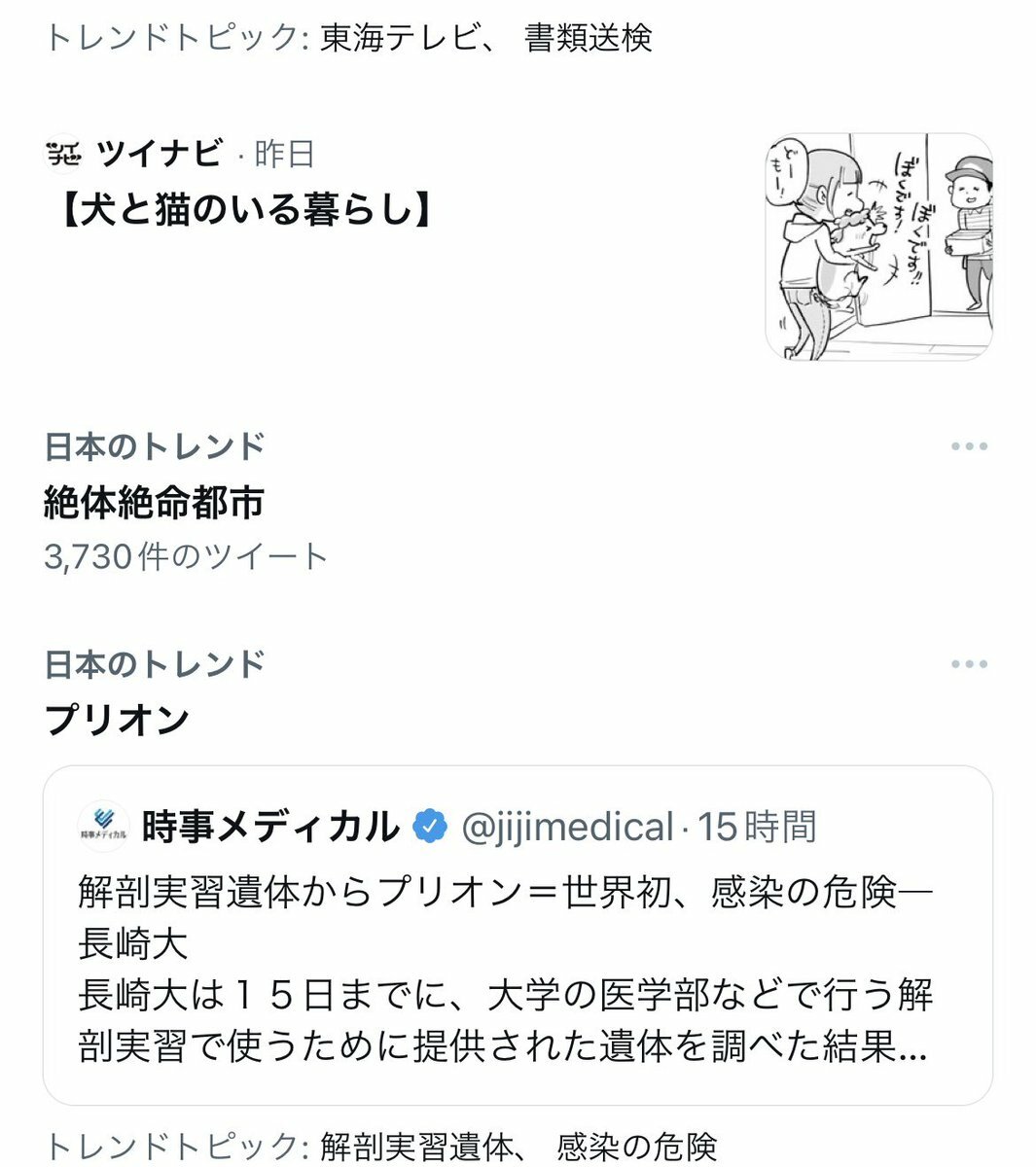Tap the 書類送検 trending topic
1036x1167 pixels.
pyautogui.click(x=589, y=38)
